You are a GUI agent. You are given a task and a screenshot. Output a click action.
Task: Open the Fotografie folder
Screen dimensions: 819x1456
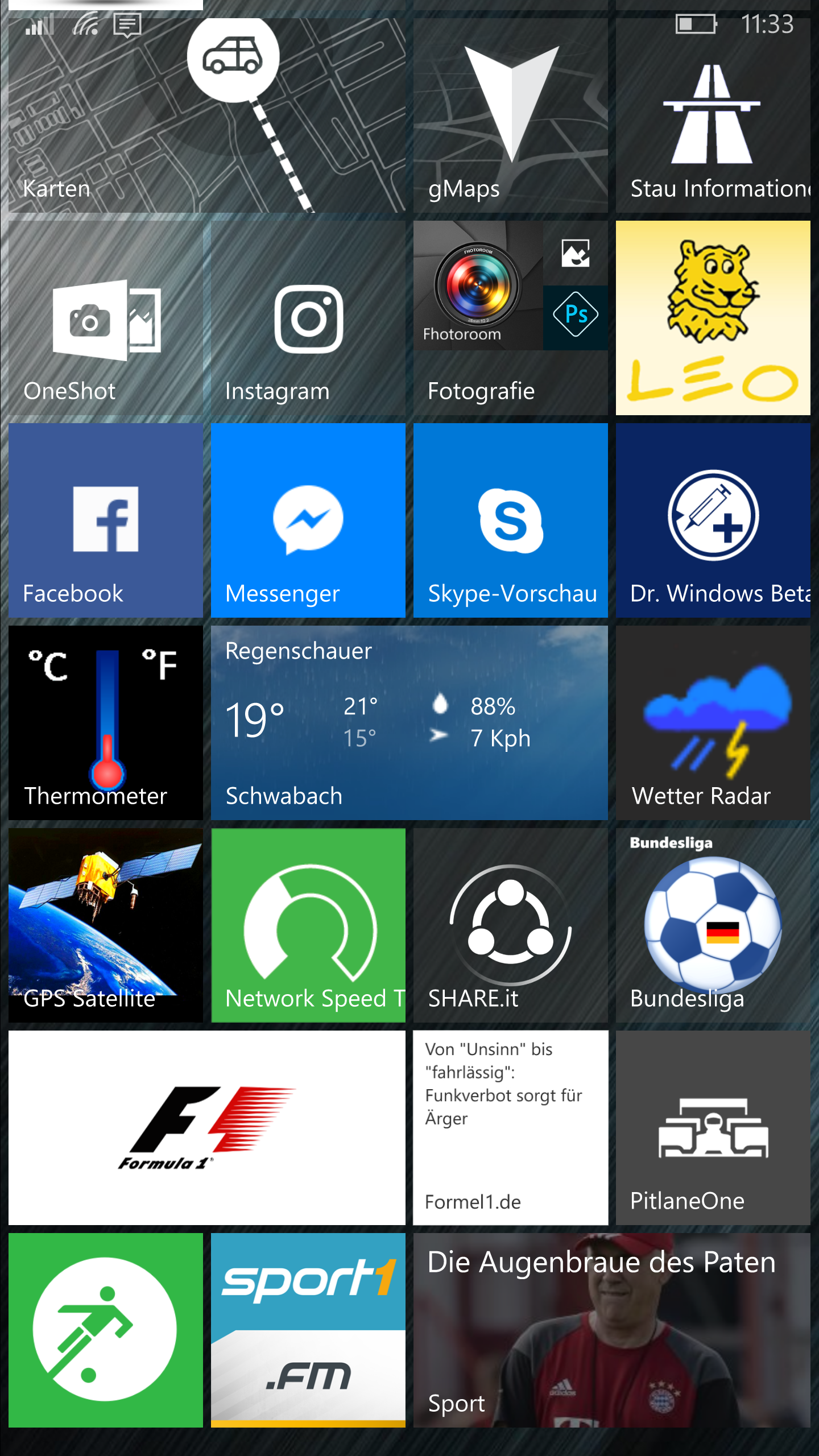[511, 318]
